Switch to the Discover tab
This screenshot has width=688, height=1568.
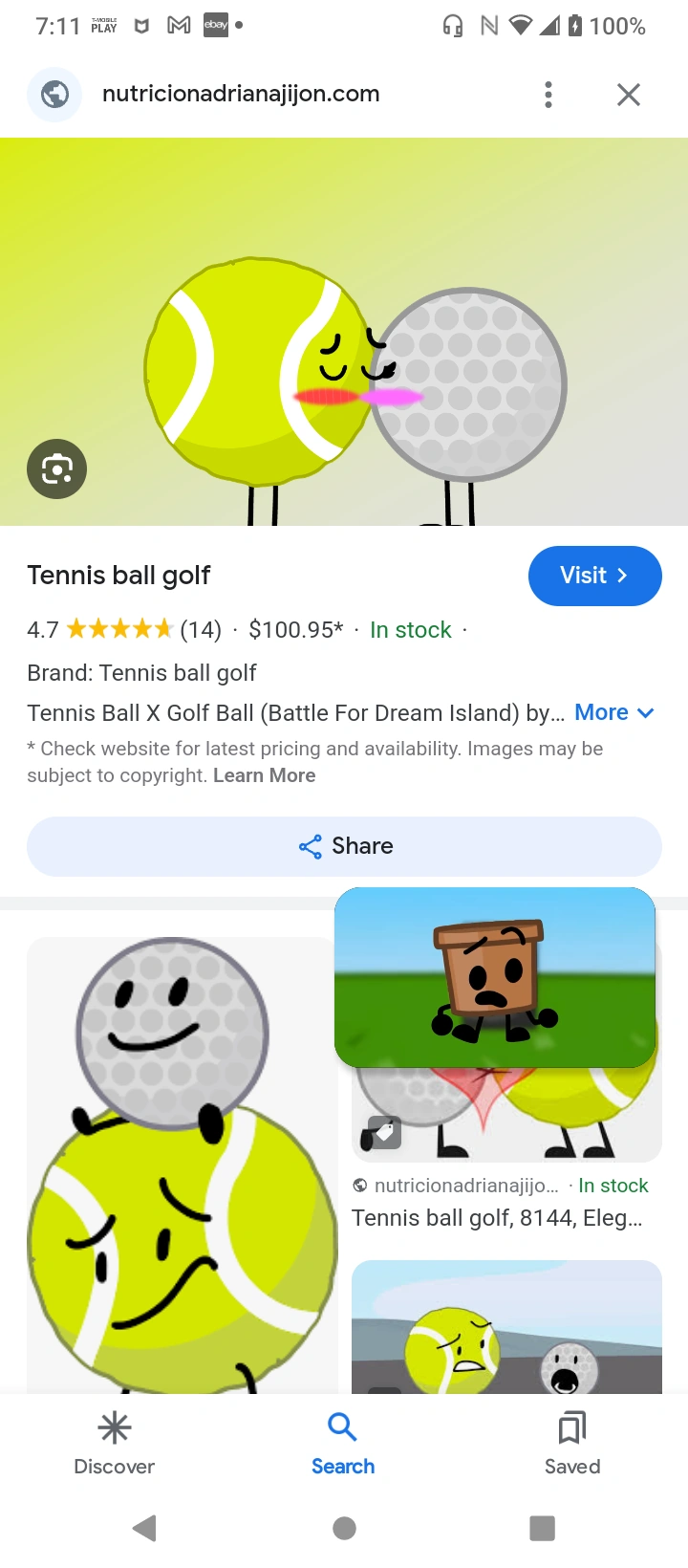click(x=114, y=1444)
